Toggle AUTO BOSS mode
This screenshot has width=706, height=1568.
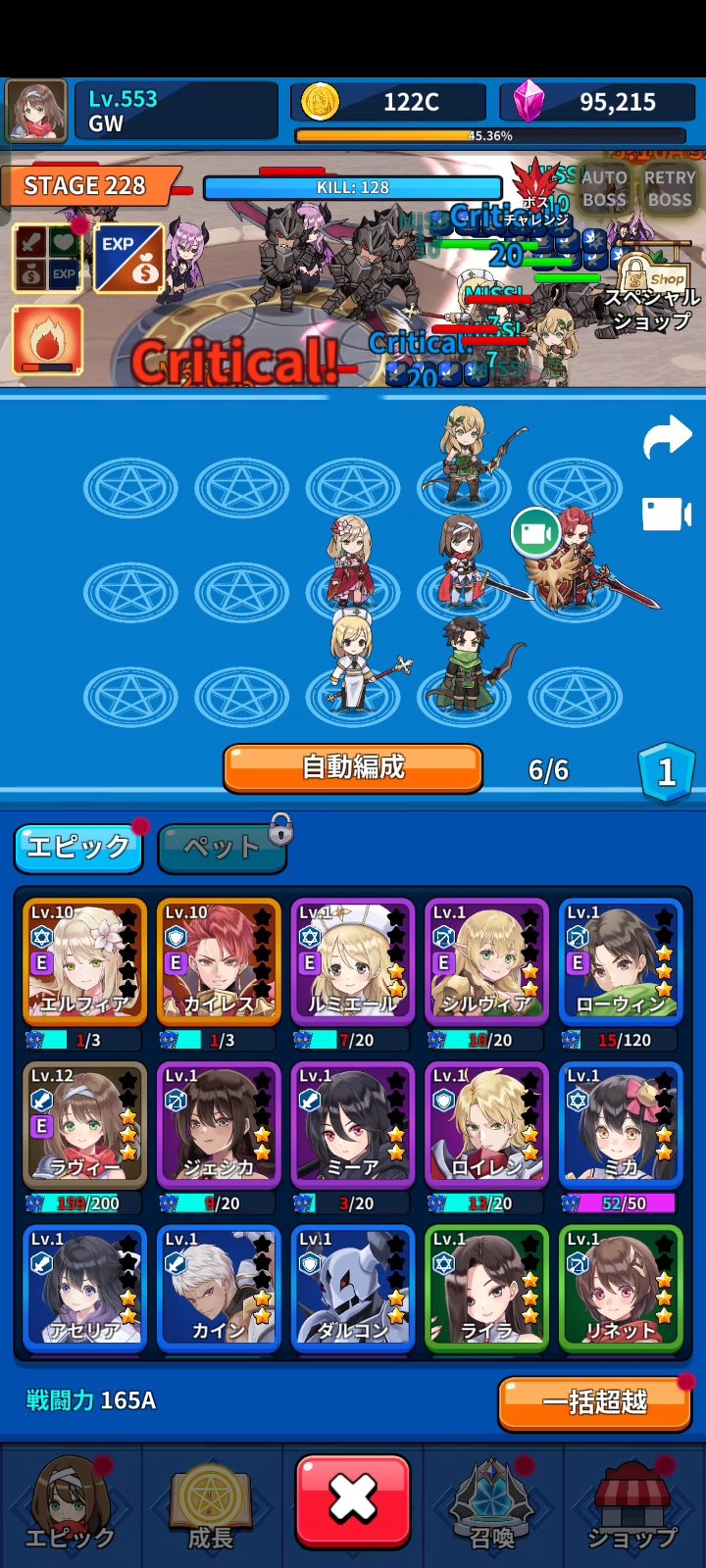pyautogui.click(x=604, y=188)
